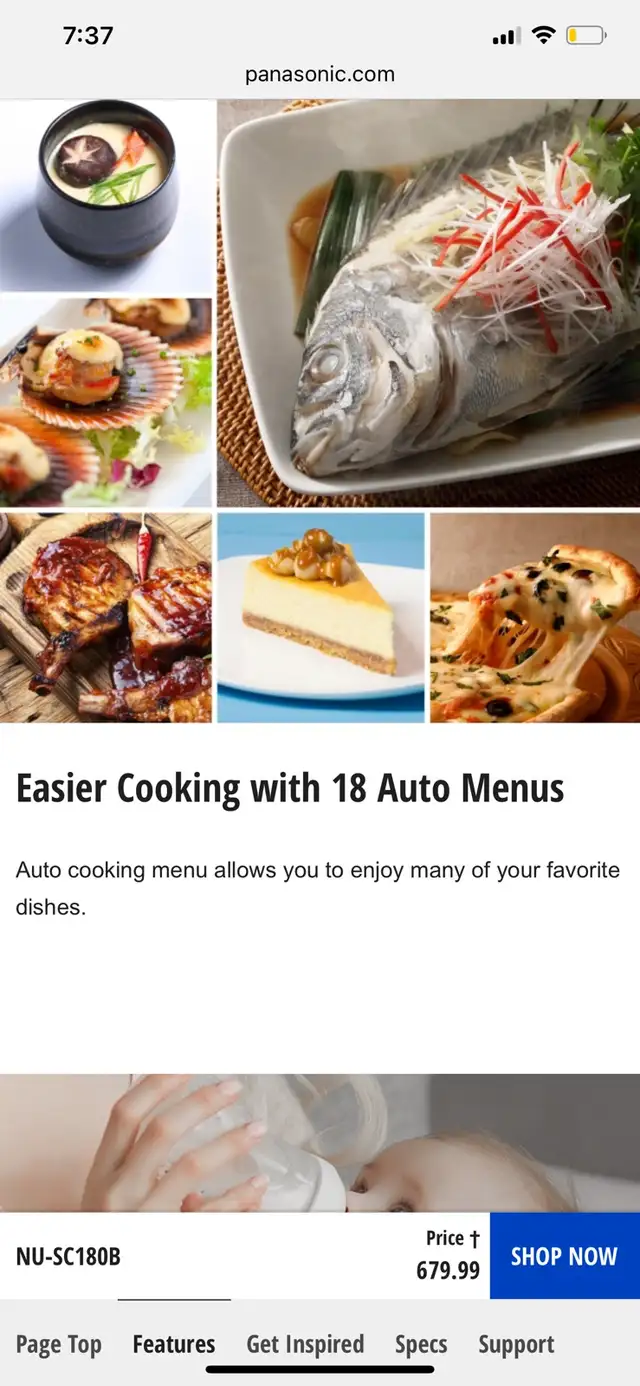Go to the Support section
This screenshot has width=640, height=1386.
coord(516,1345)
